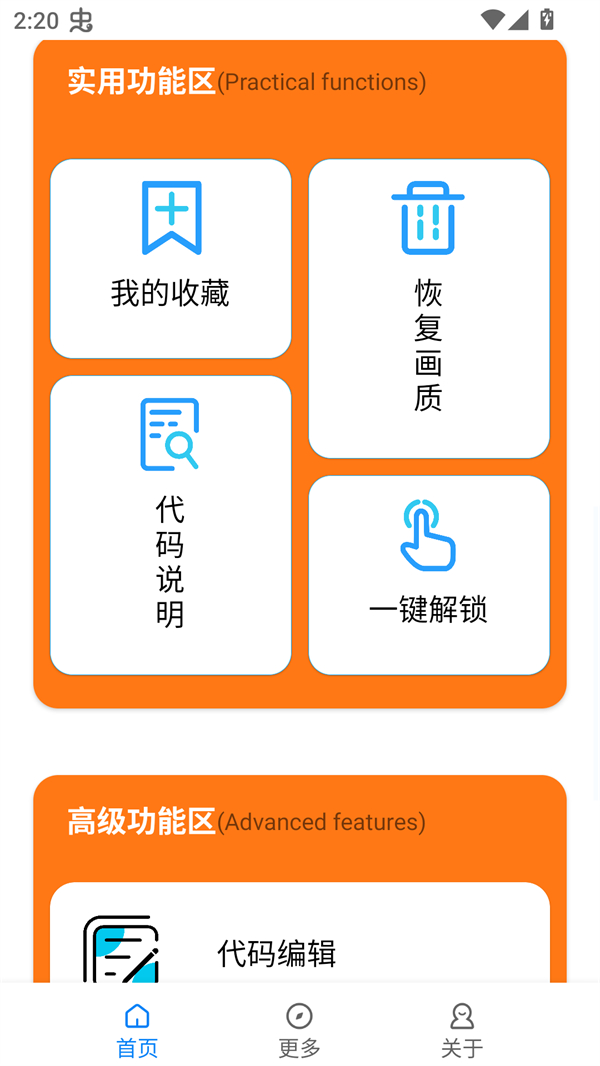The image size is (600, 1066).
Task: Switch to the 首页 home tab
Action: point(137,1030)
